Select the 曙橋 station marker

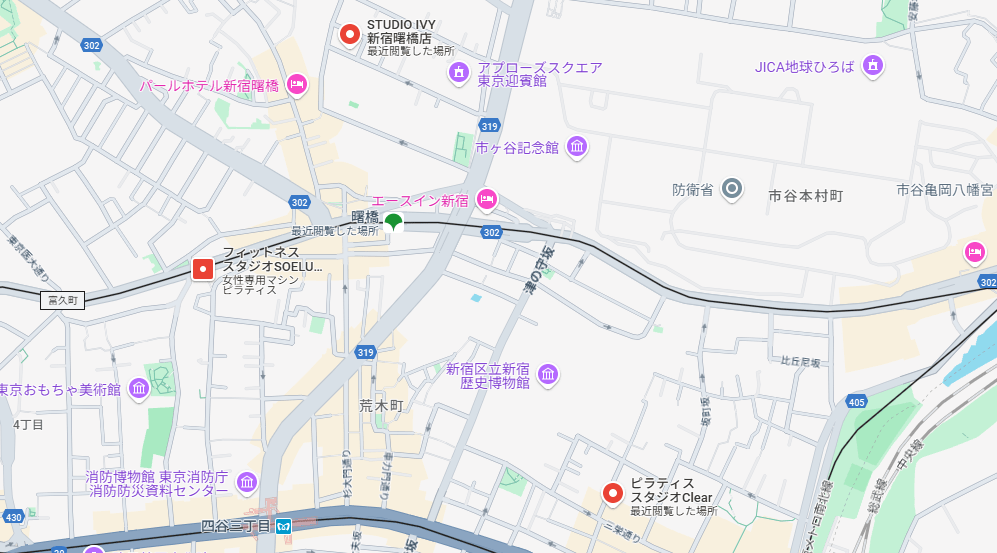394,222
